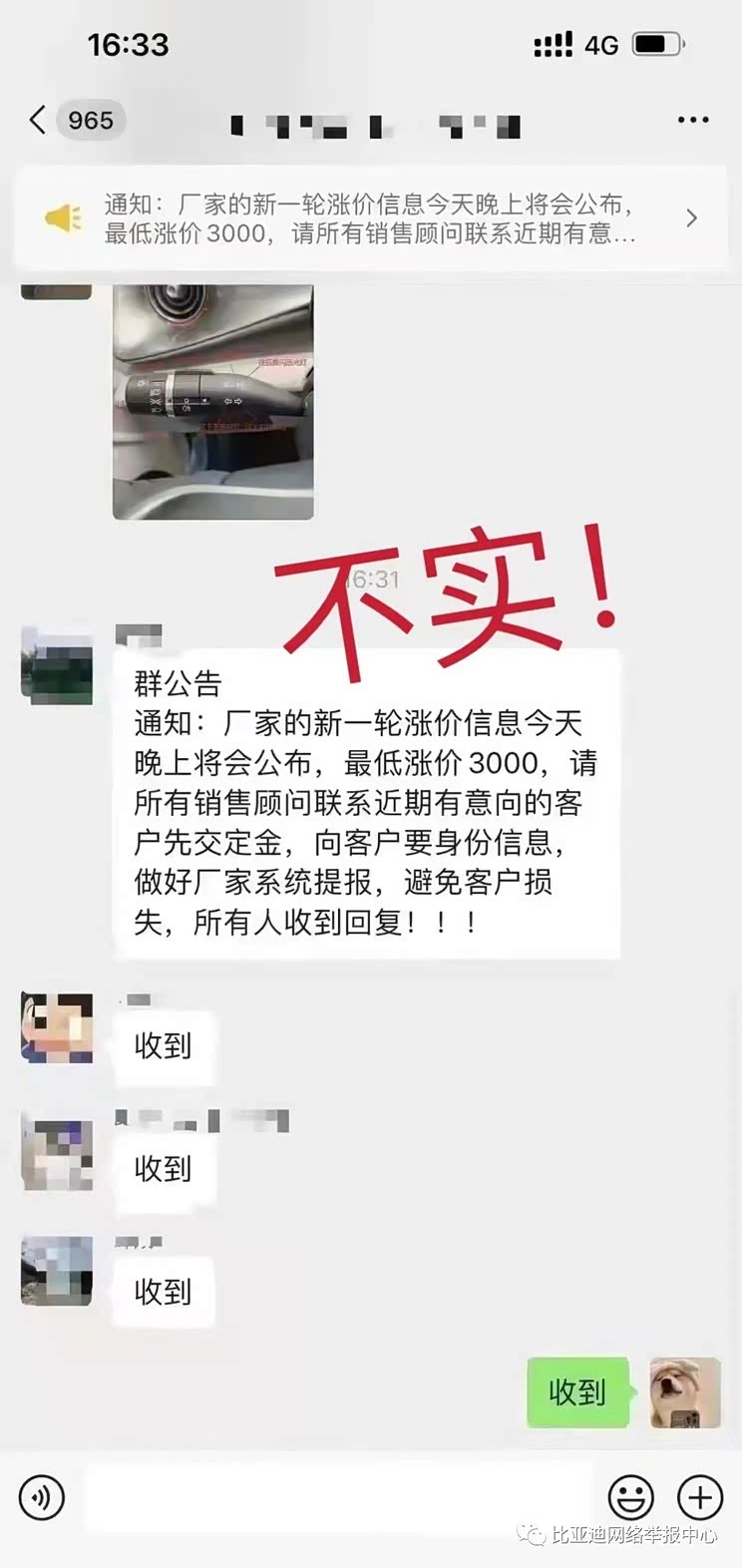Tap the green 收到 reply bubble

coord(576,1393)
